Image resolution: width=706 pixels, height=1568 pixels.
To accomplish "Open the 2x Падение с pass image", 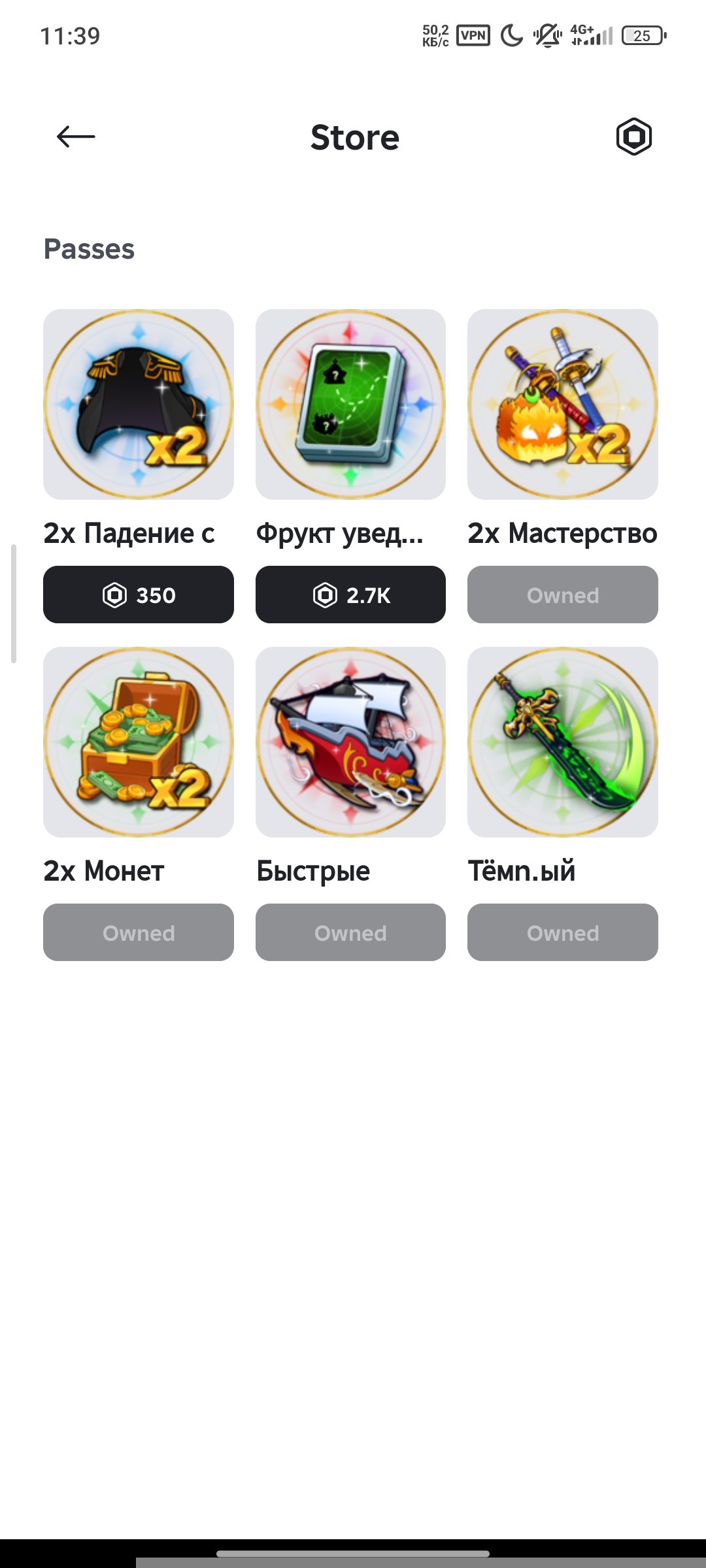I will click(139, 404).
